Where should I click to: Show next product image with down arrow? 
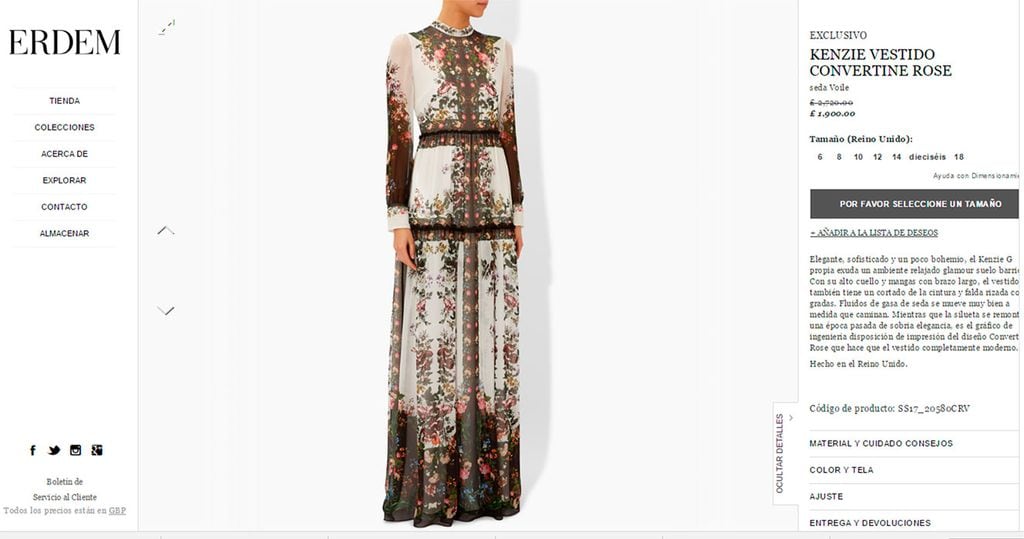[x=166, y=310]
